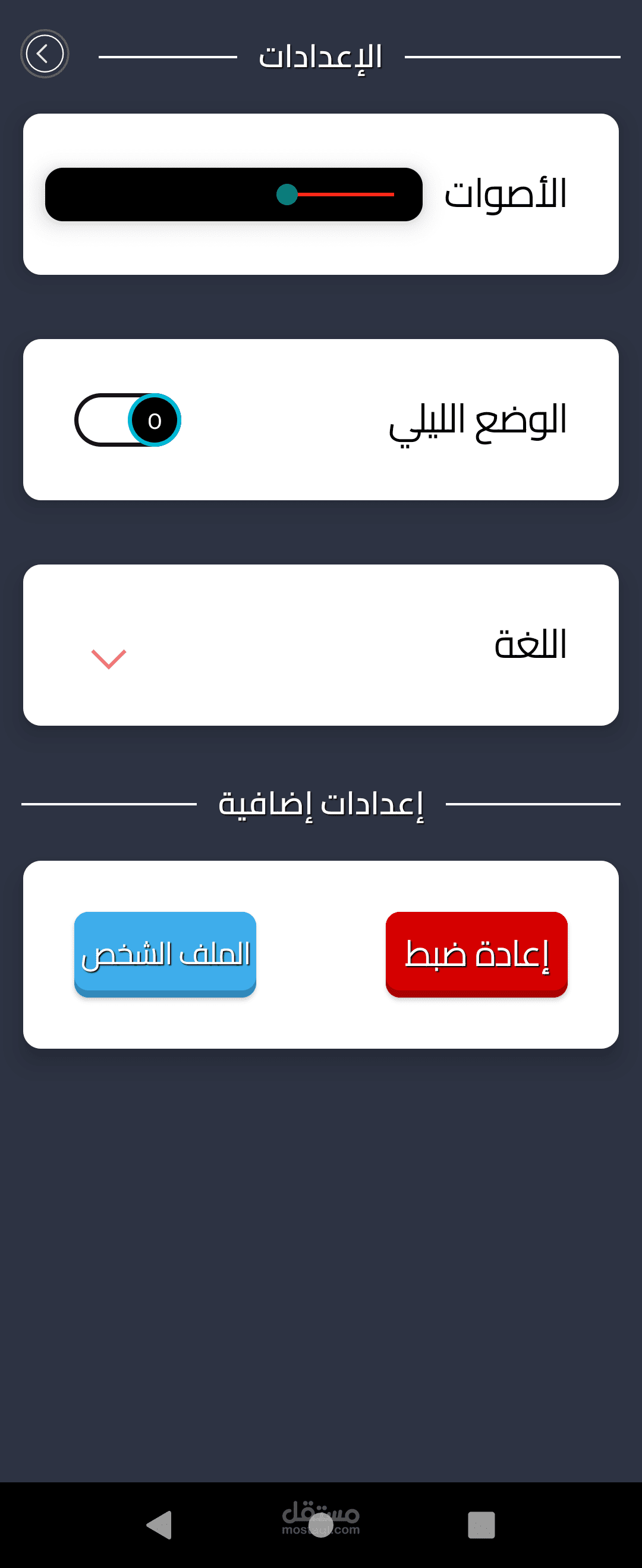Open the profile (الملف الشخص) button
Screen dimensions: 642x1568
click(x=165, y=953)
